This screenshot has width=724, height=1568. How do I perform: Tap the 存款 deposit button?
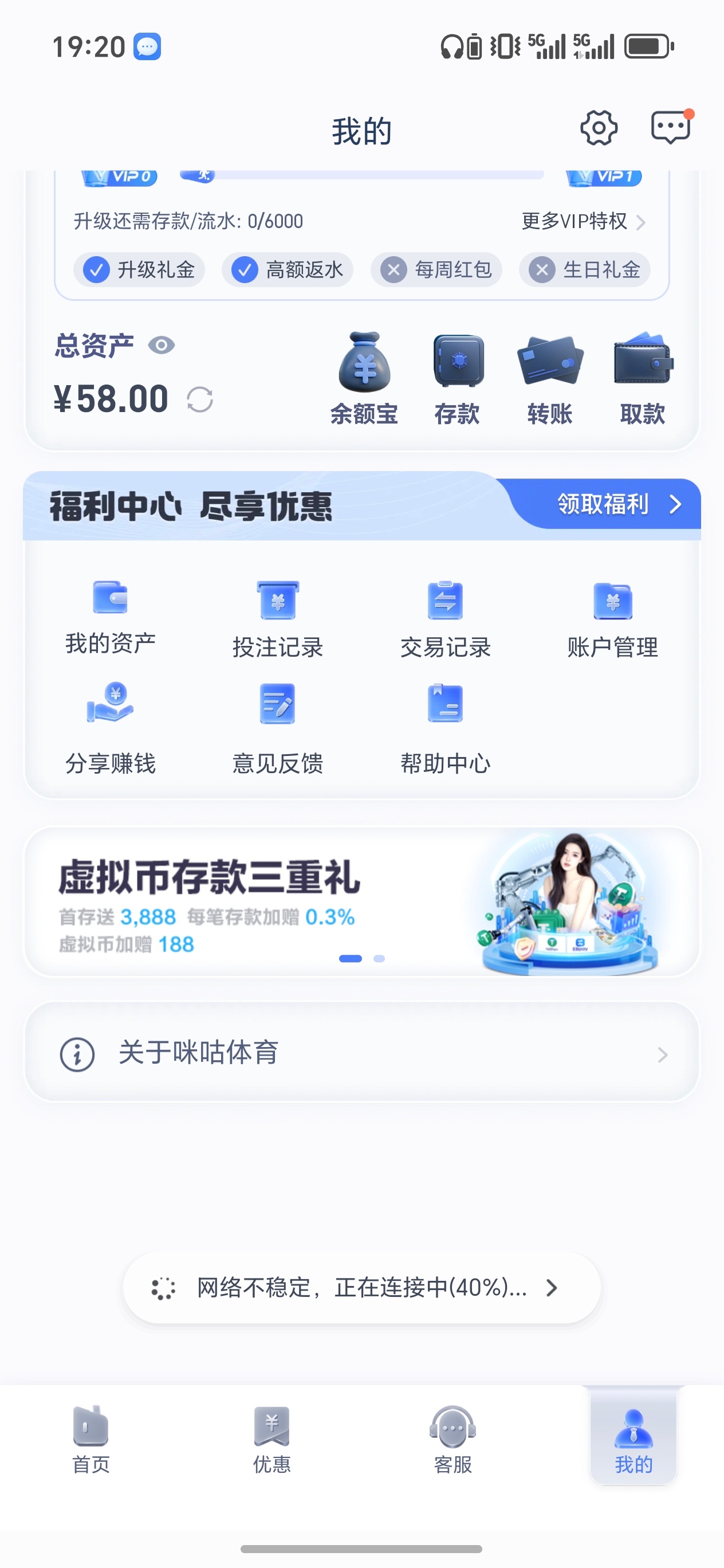coord(458,379)
